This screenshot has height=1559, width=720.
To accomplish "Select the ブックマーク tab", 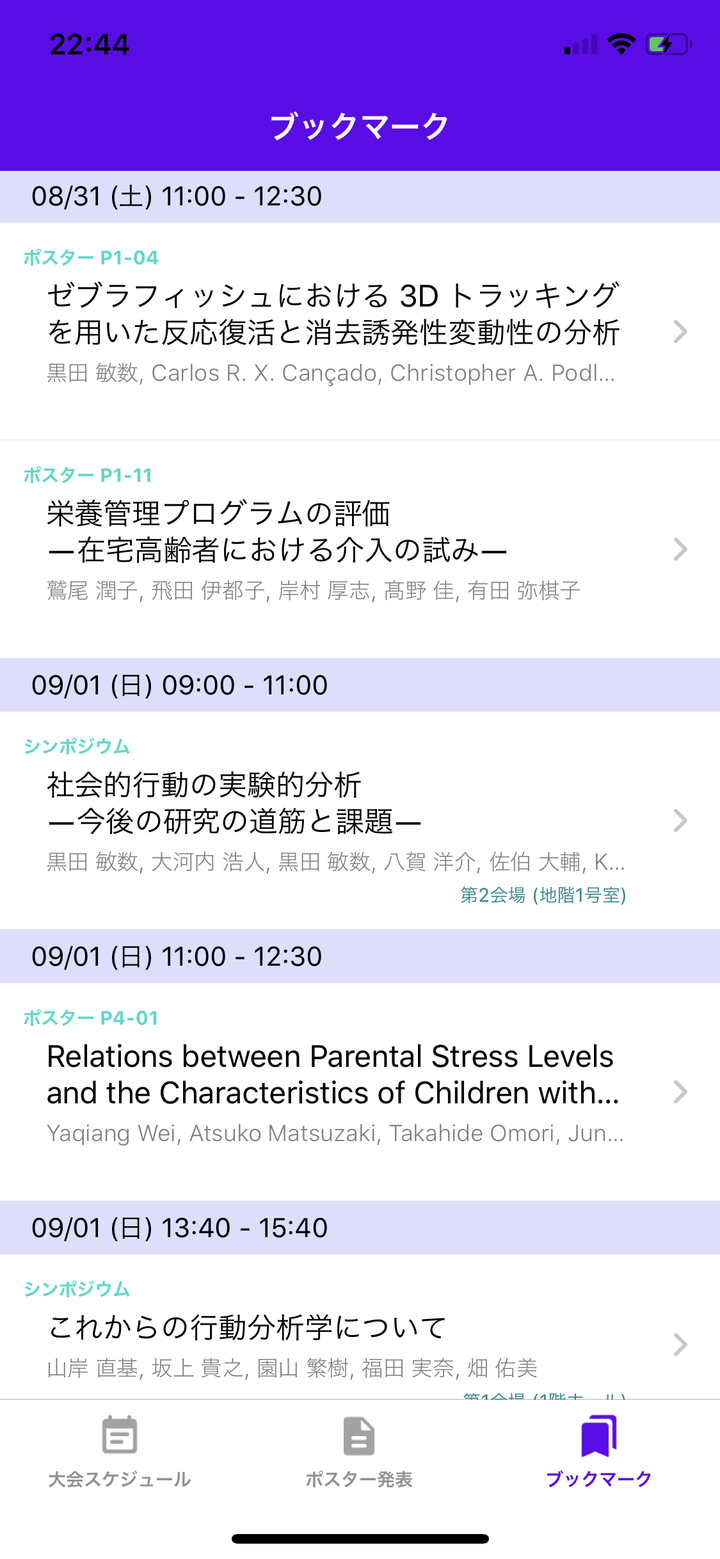I will (x=598, y=1452).
